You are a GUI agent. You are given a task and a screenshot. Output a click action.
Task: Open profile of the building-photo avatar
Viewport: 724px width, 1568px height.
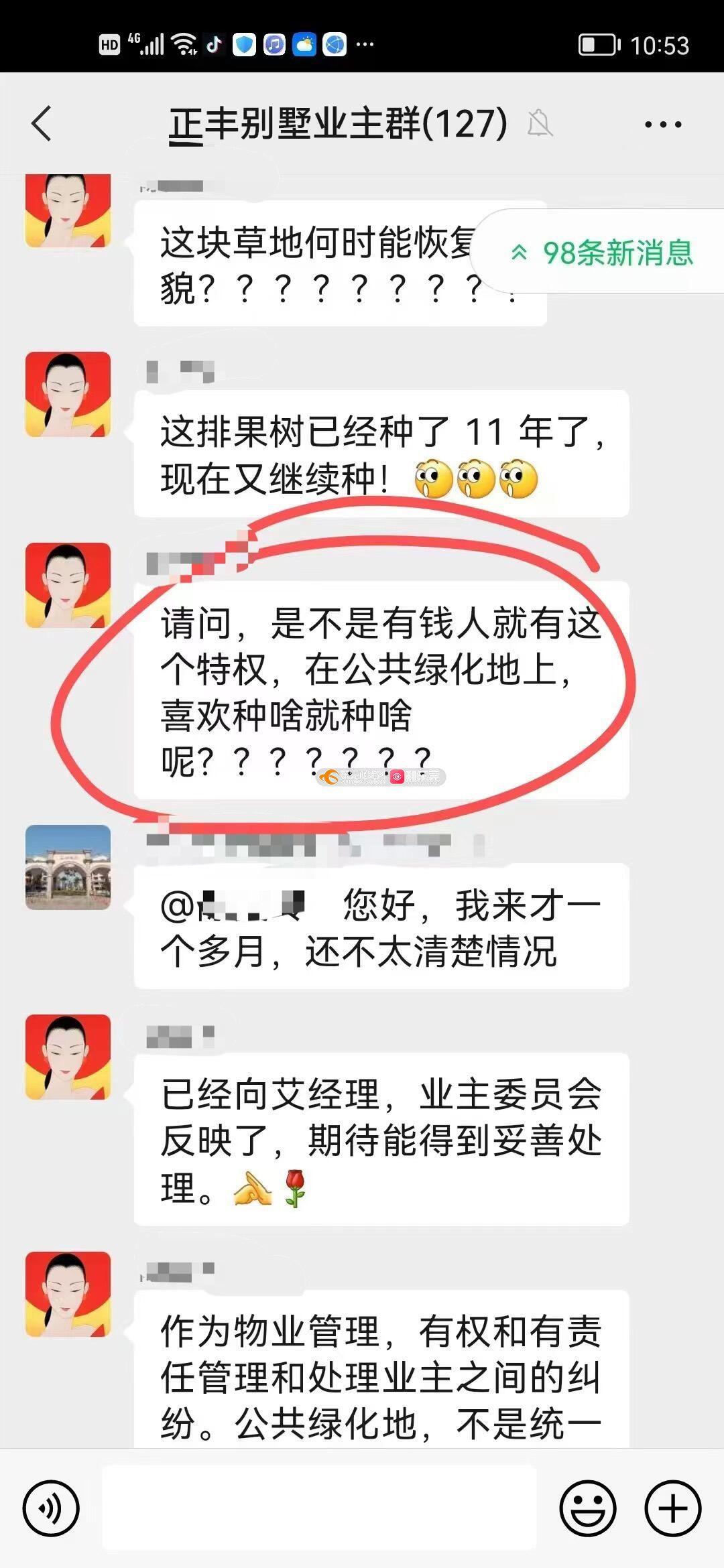(68, 866)
